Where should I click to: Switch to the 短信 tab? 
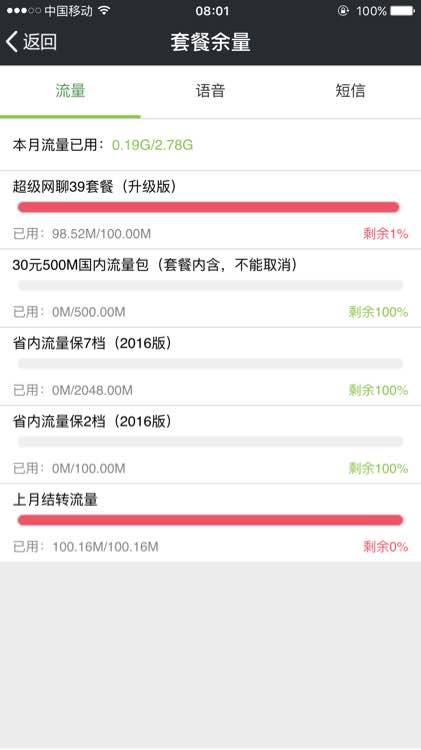[x=351, y=91]
